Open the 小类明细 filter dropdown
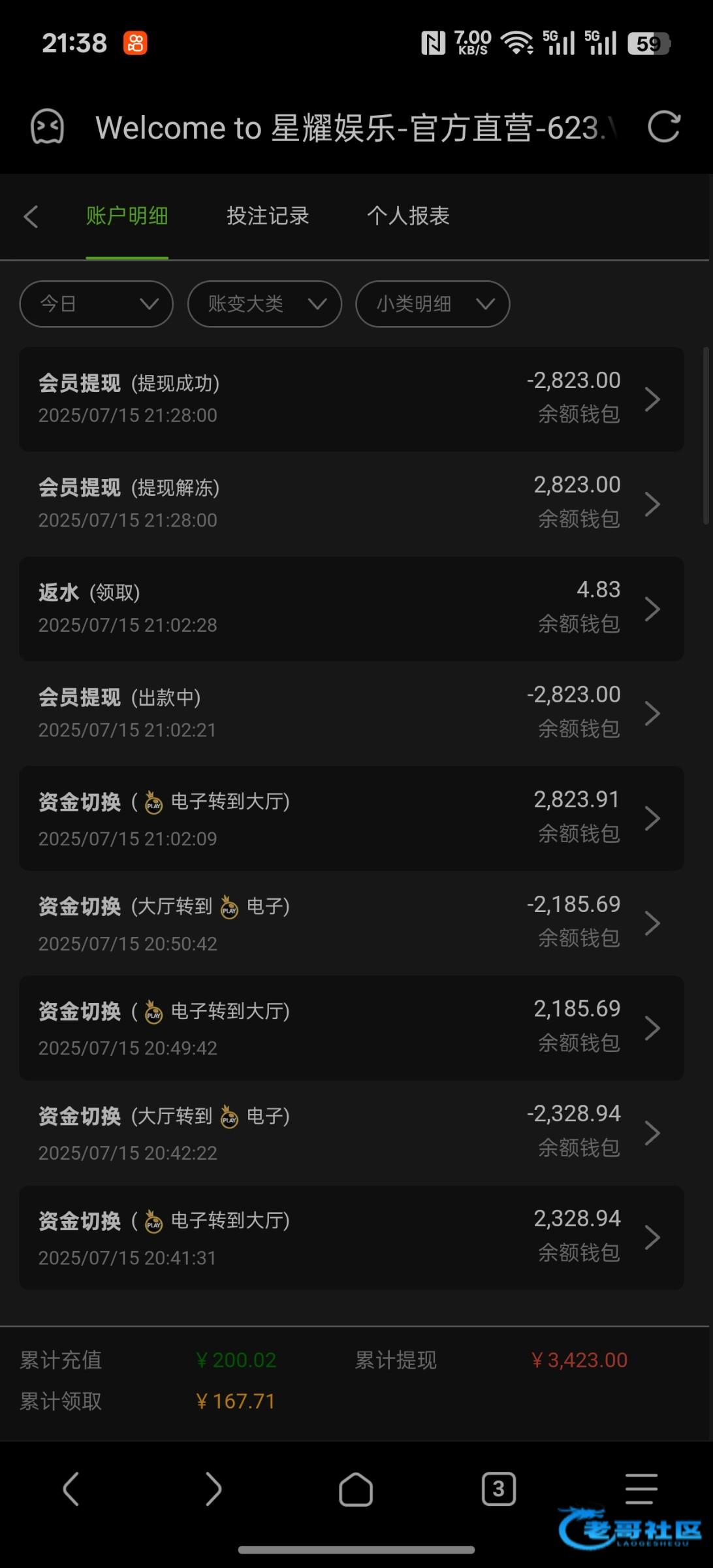The image size is (713, 1568). [432, 304]
